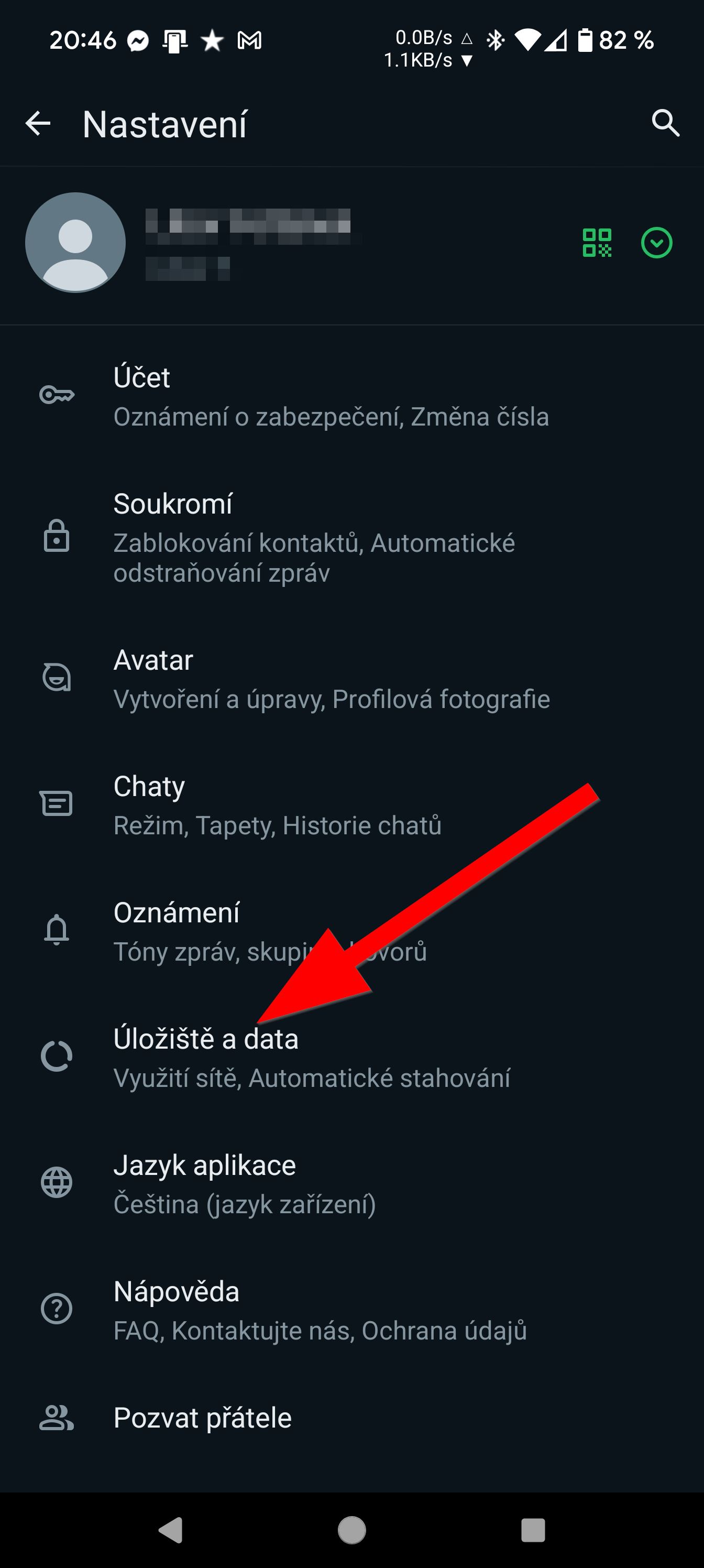Viewport: 704px width, 1568px height.
Task: Open Jazyk aplikace setting
Action: coord(351,1184)
